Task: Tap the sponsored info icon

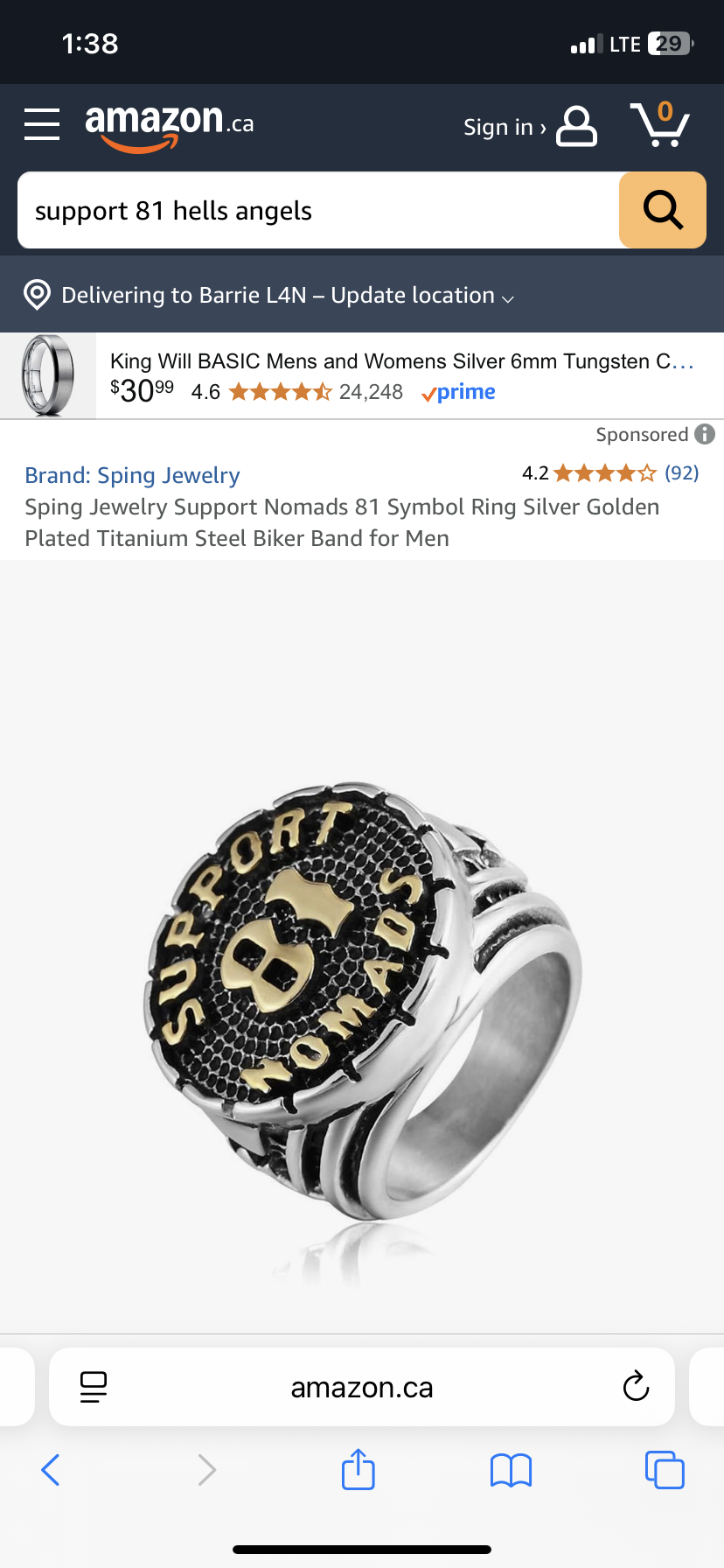Action: tap(705, 433)
